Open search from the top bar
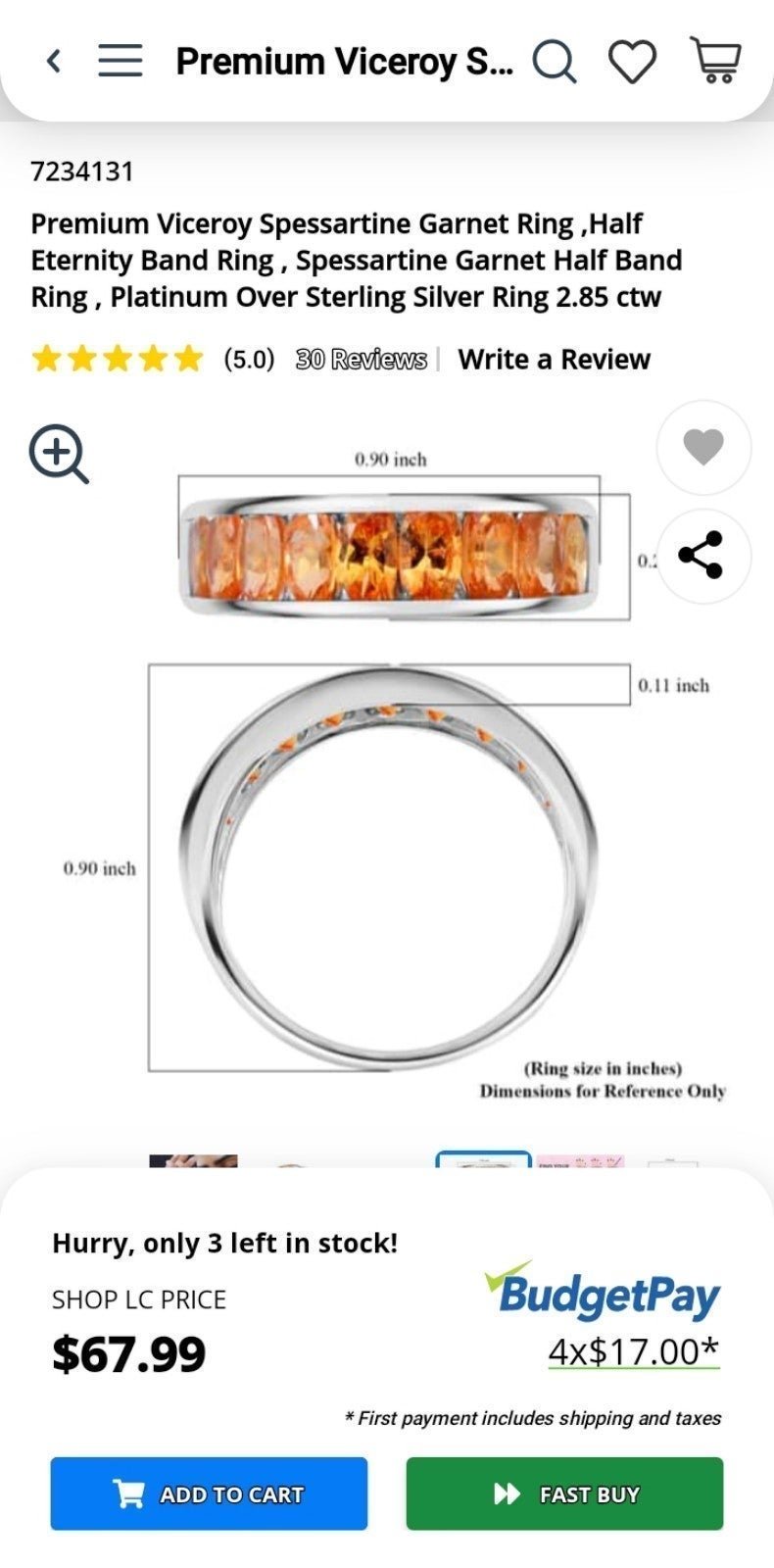 (x=555, y=62)
